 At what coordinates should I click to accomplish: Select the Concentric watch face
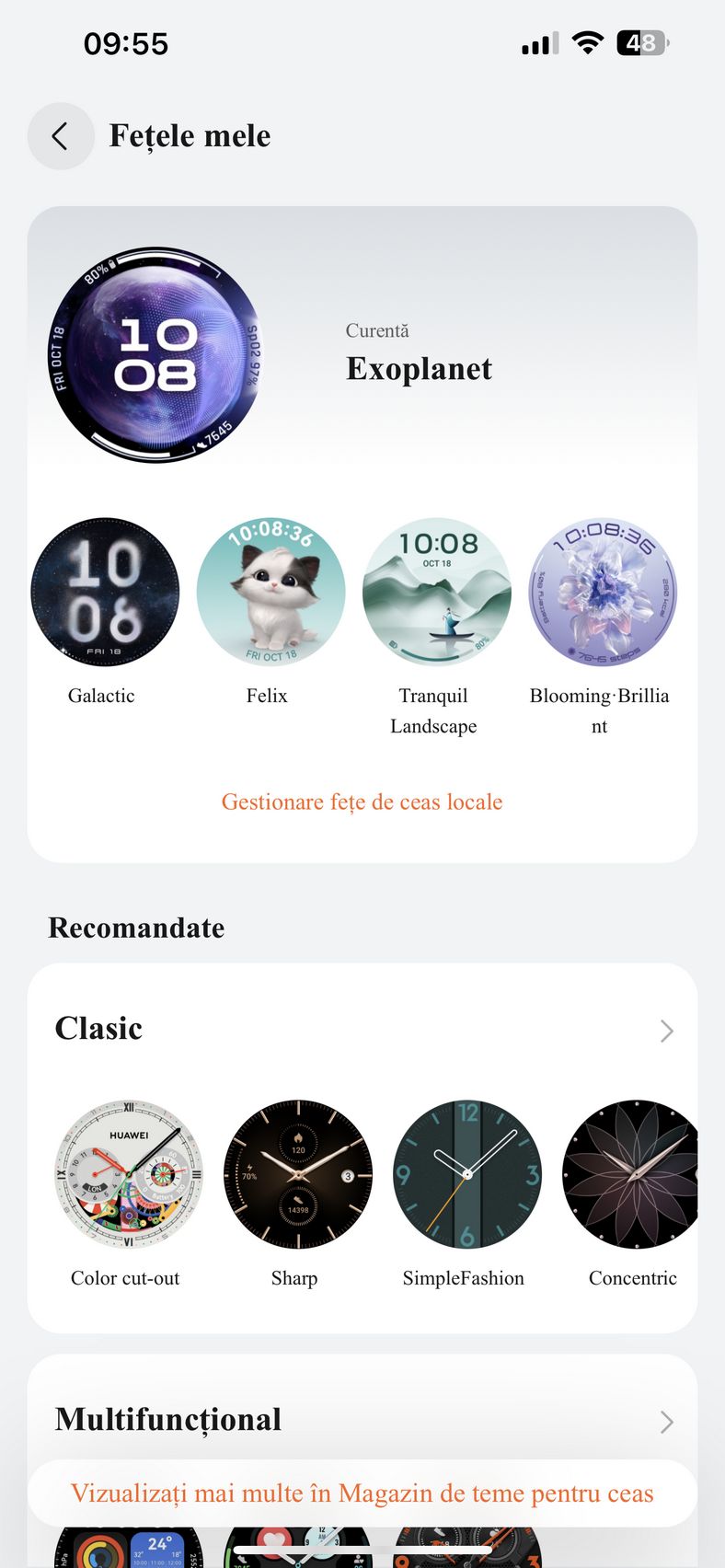tap(630, 1174)
